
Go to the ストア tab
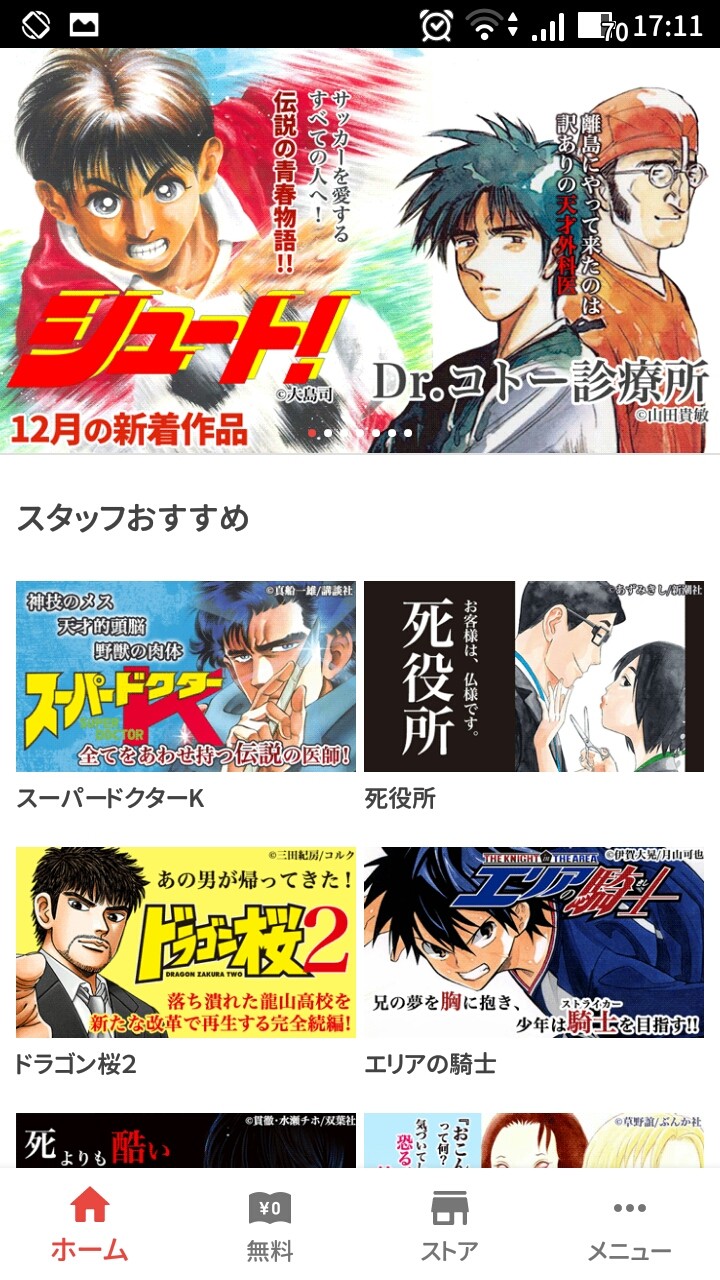click(450, 1224)
